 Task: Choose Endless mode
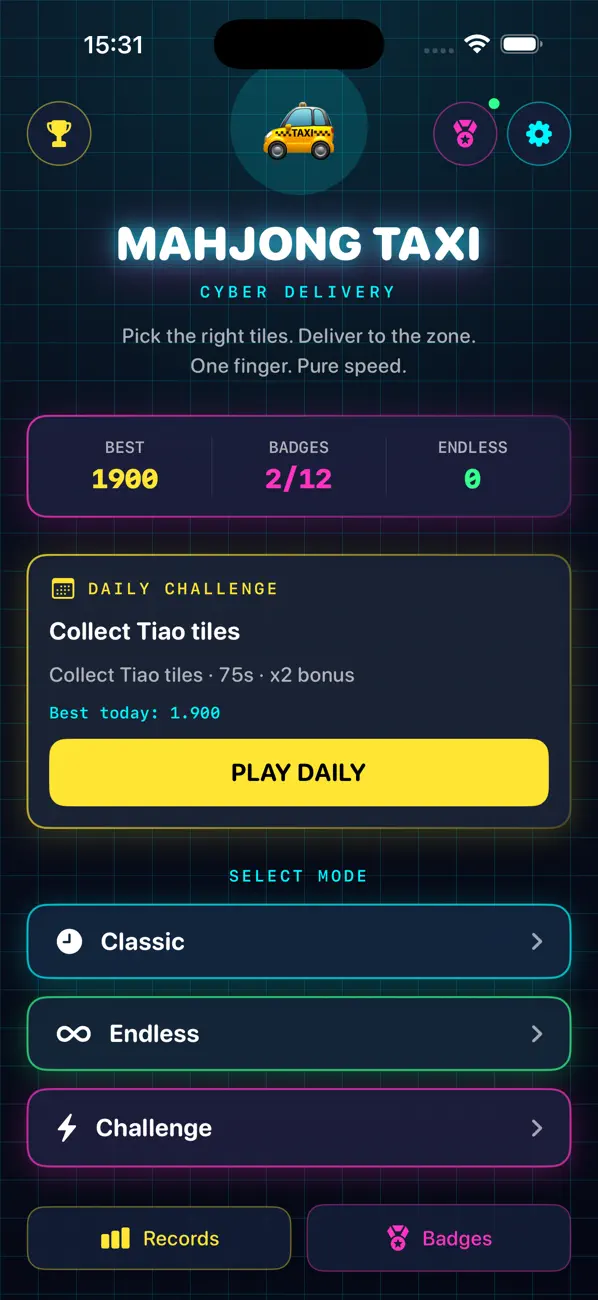299,1033
